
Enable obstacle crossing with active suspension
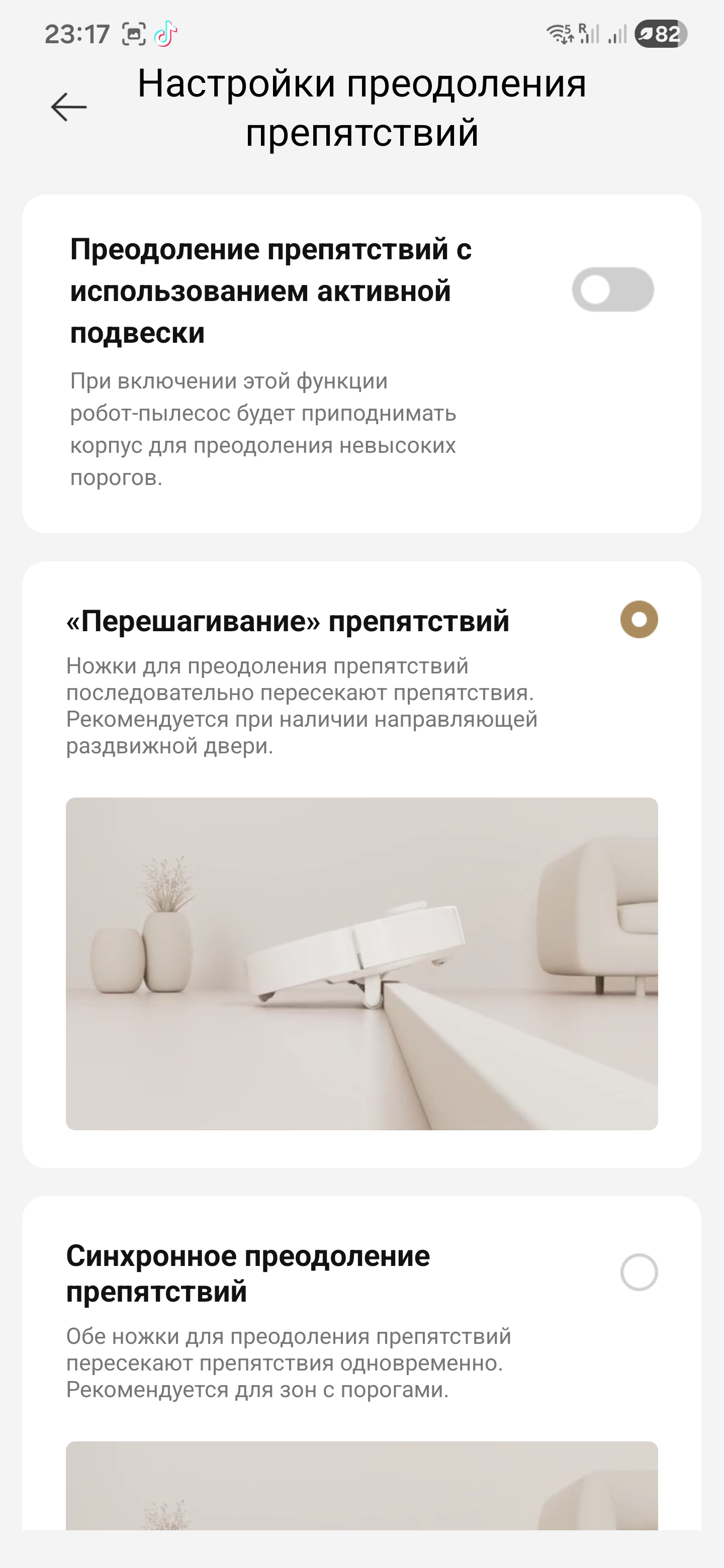pyautogui.click(x=612, y=290)
